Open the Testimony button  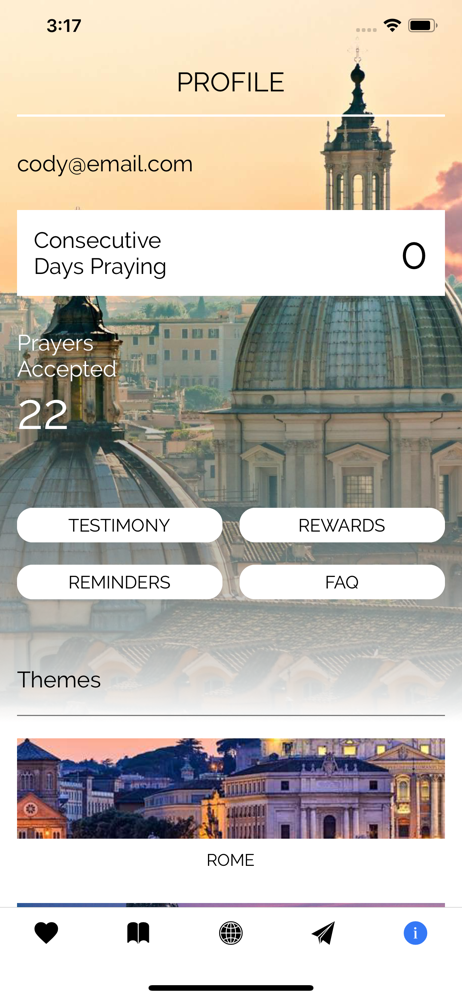(x=119, y=526)
